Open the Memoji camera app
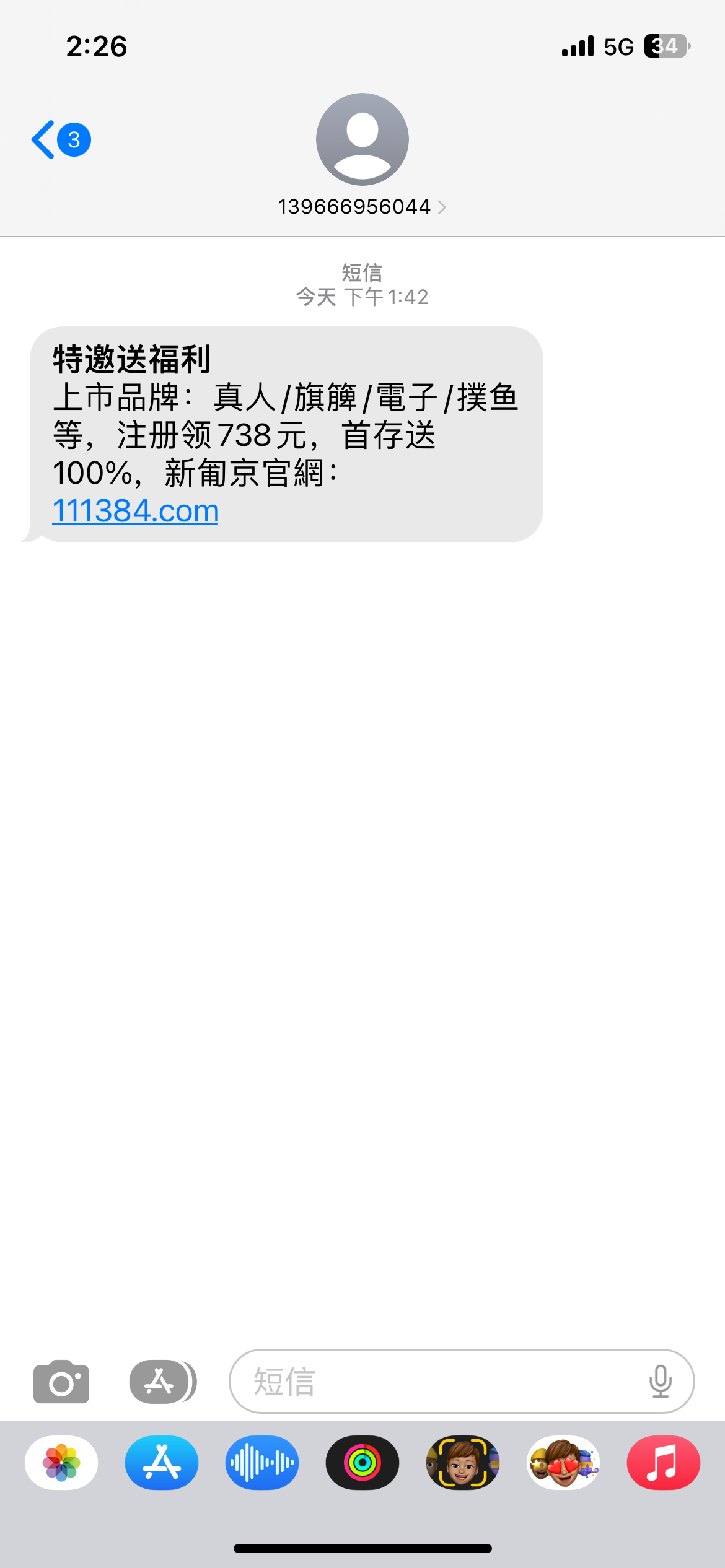 point(463,1463)
